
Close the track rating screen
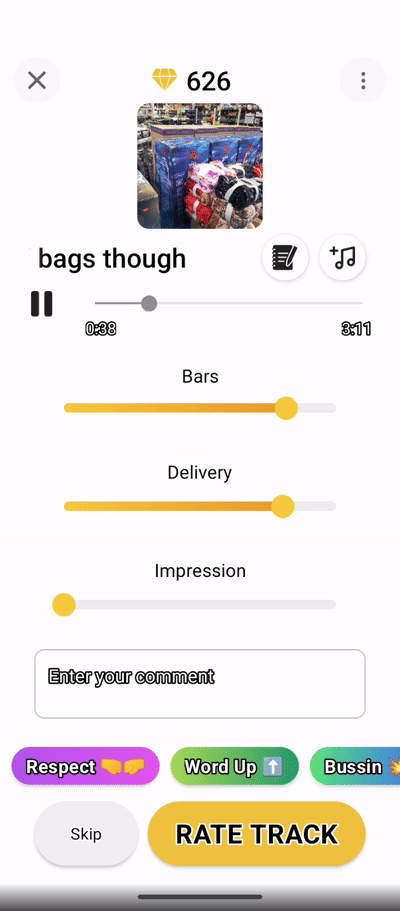tap(37, 80)
